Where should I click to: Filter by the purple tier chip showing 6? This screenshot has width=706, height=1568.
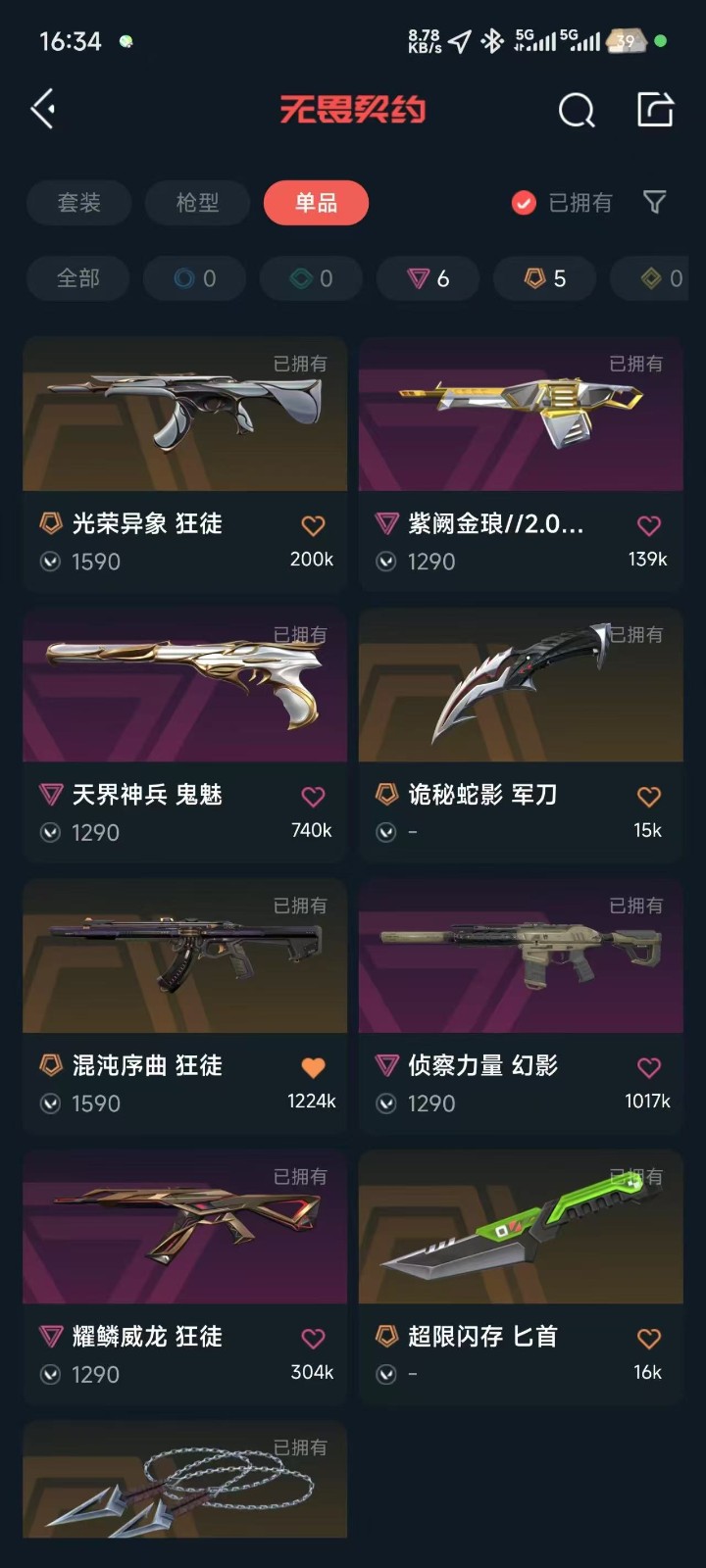(x=429, y=278)
